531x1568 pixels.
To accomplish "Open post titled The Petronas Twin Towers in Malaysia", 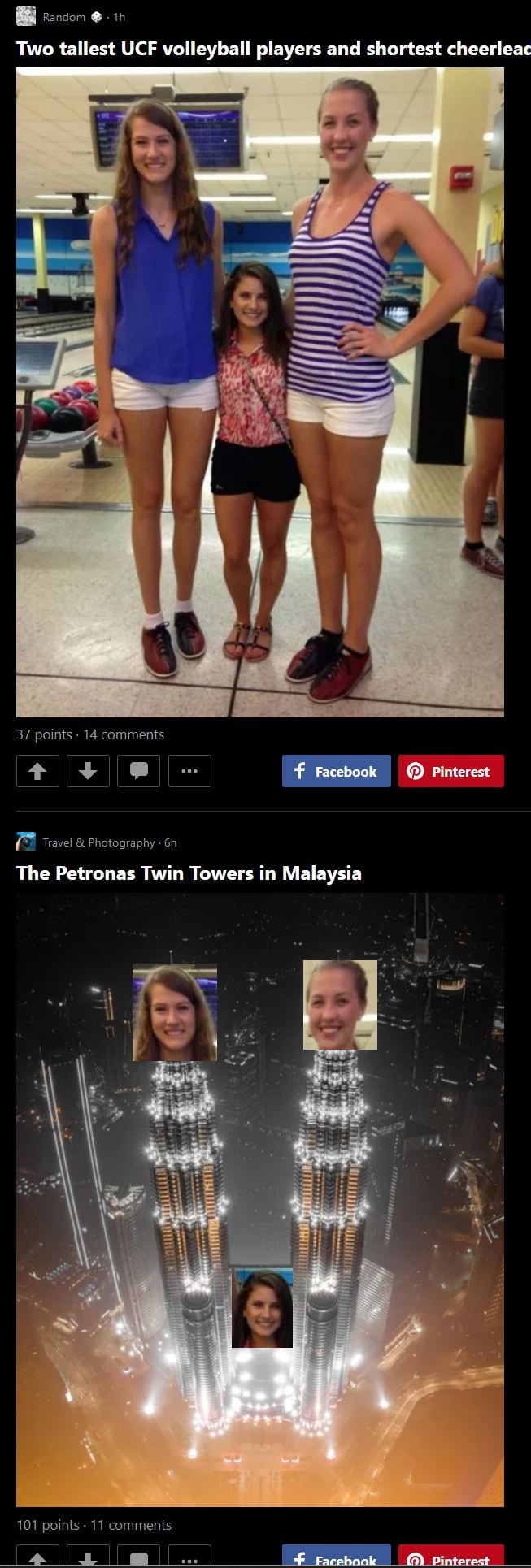I will (189, 873).
